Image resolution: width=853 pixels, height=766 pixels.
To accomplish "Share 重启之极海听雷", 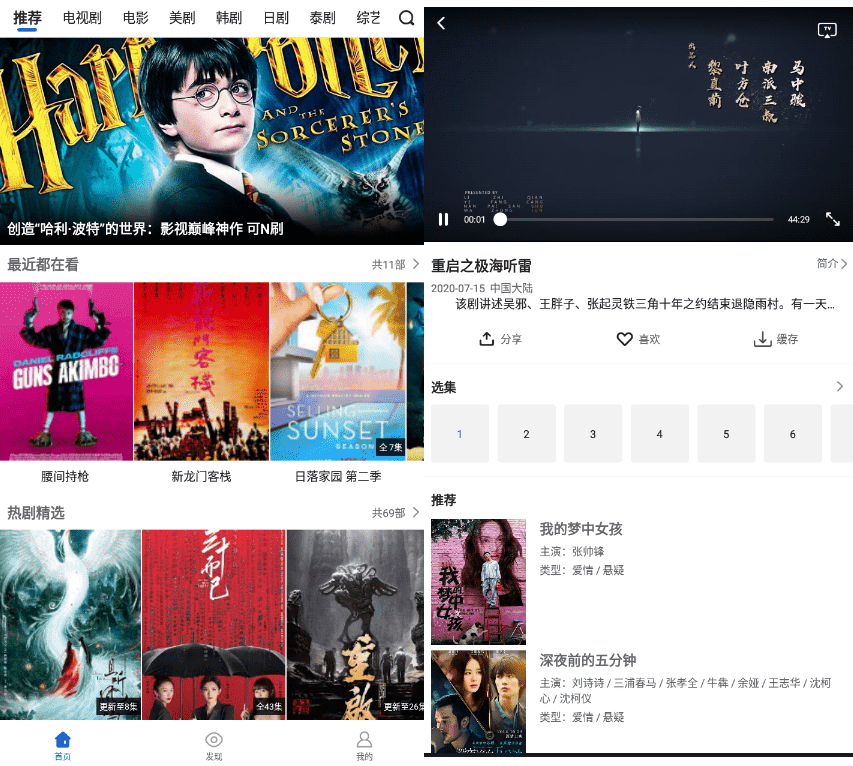I will [x=500, y=339].
